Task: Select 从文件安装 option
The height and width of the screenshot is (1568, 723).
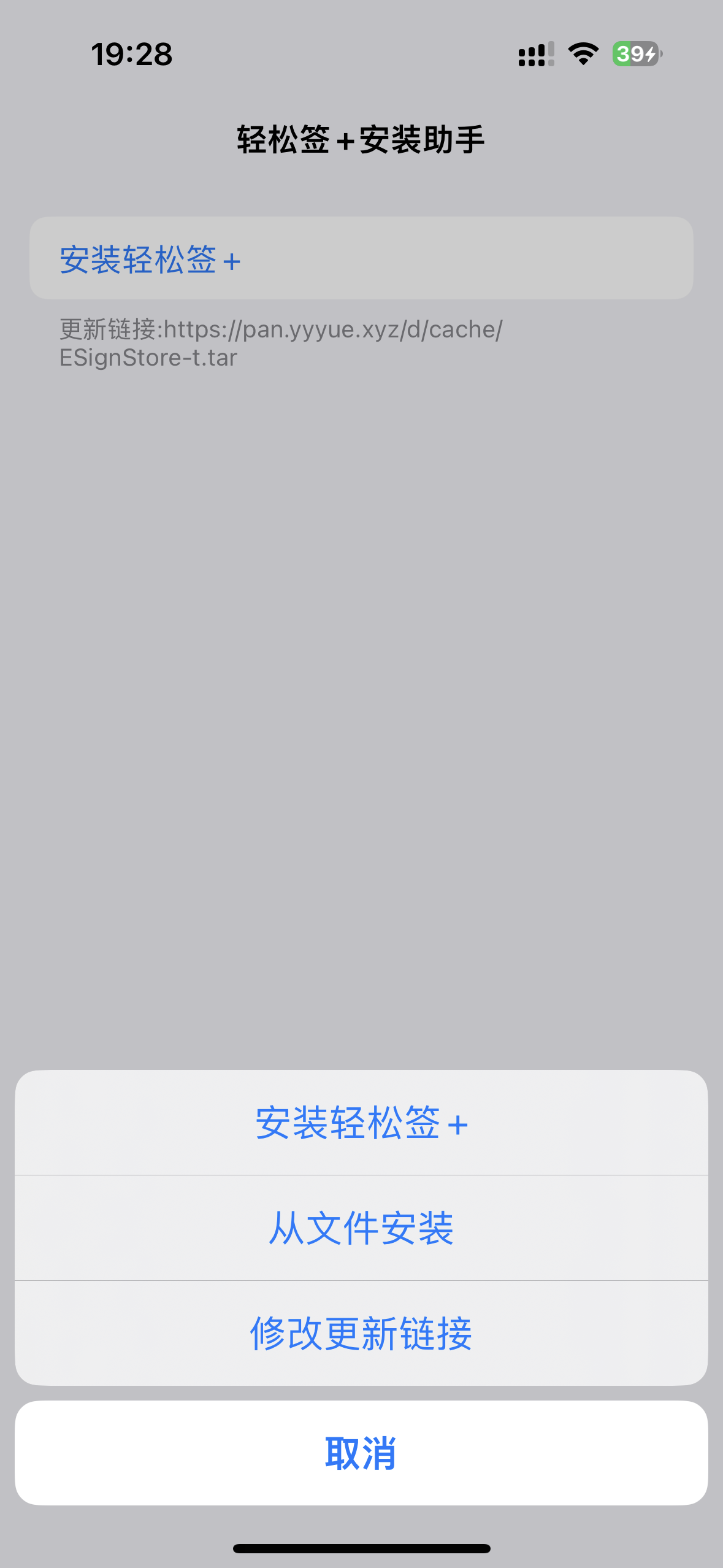Action: [x=361, y=1228]
